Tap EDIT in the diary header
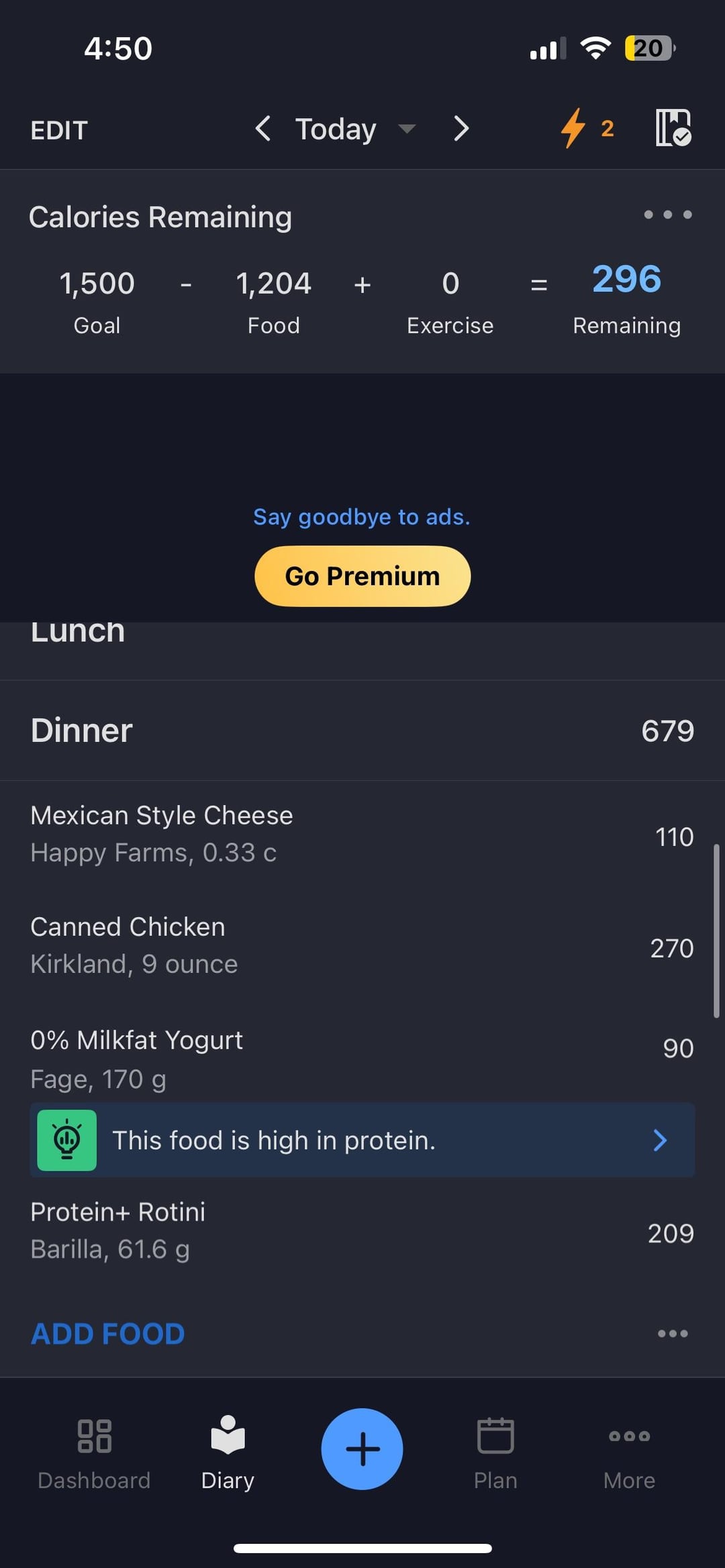Screen dimensions: 725x1568 [x=59, y=130]
